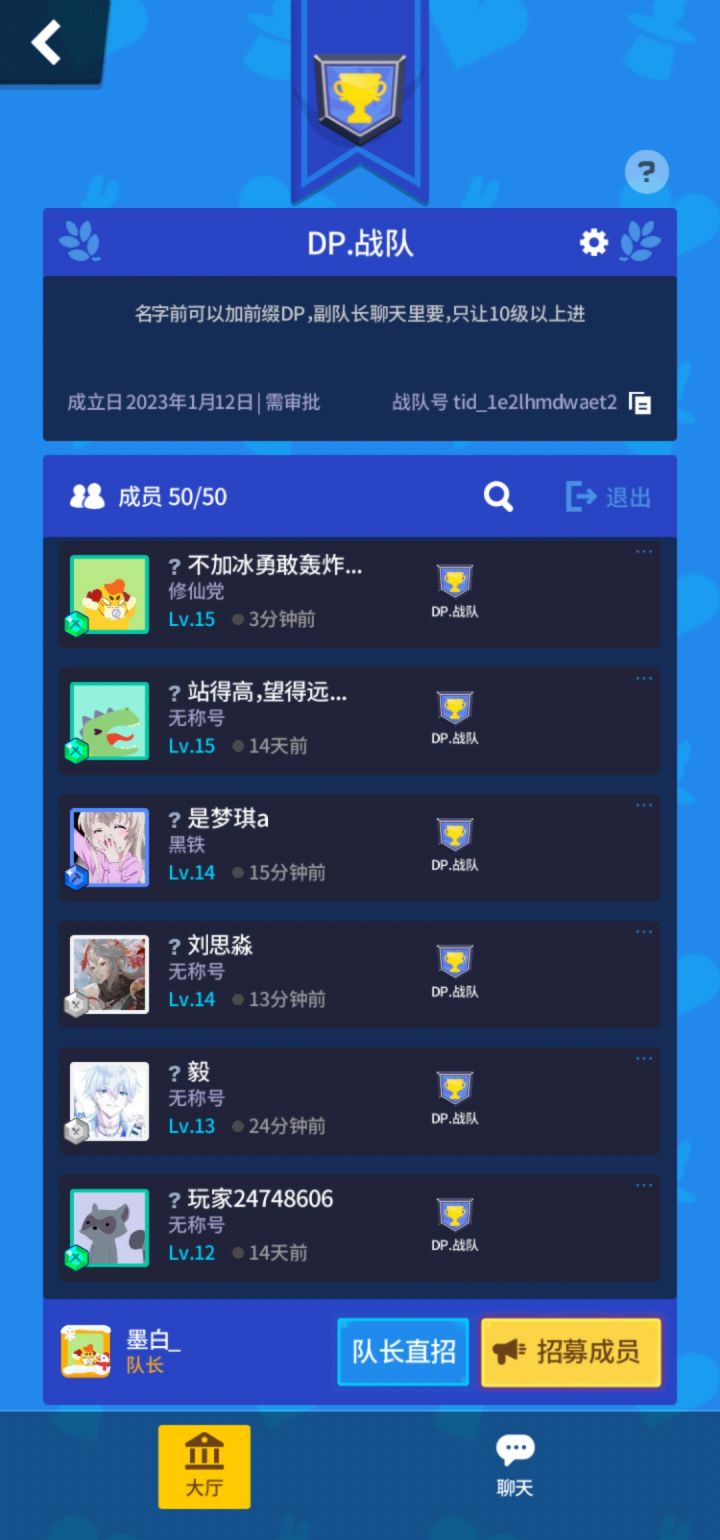Leave the clan via 退出
This screenshot has width=720, height=1540.
coord(605,496)
